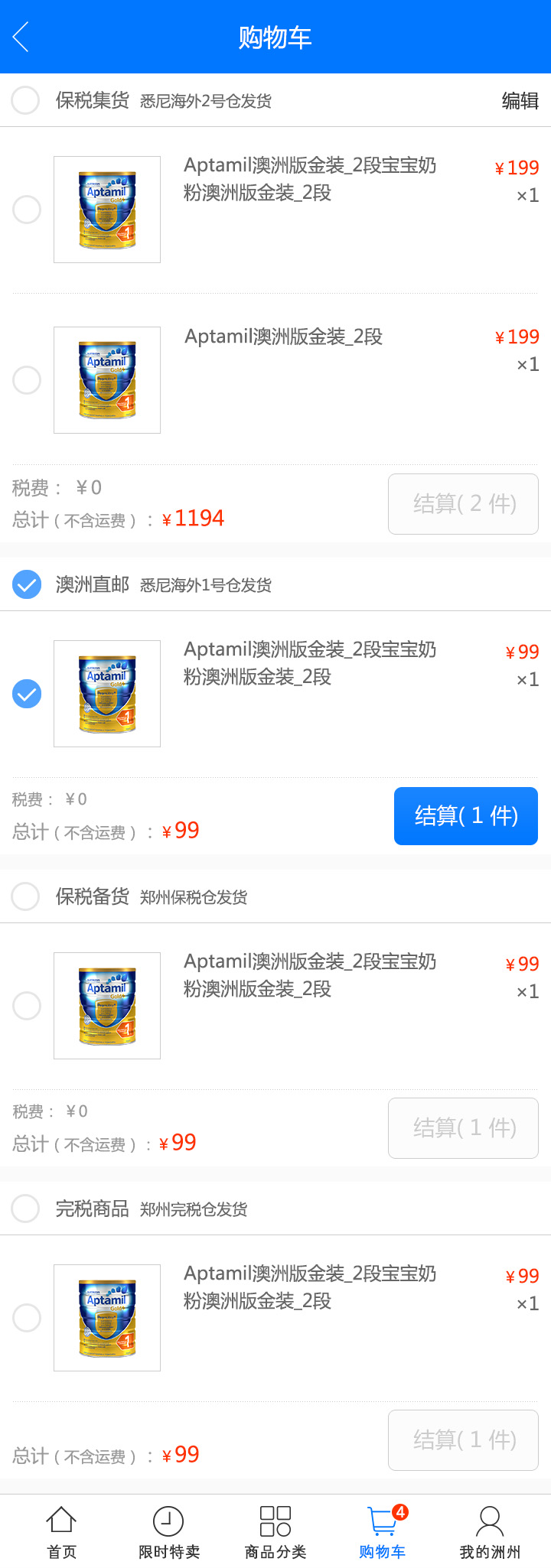Screen dimensions: 551x1568
Task: Go back from the 购物车 page
Action: click(x=21, y=37)
